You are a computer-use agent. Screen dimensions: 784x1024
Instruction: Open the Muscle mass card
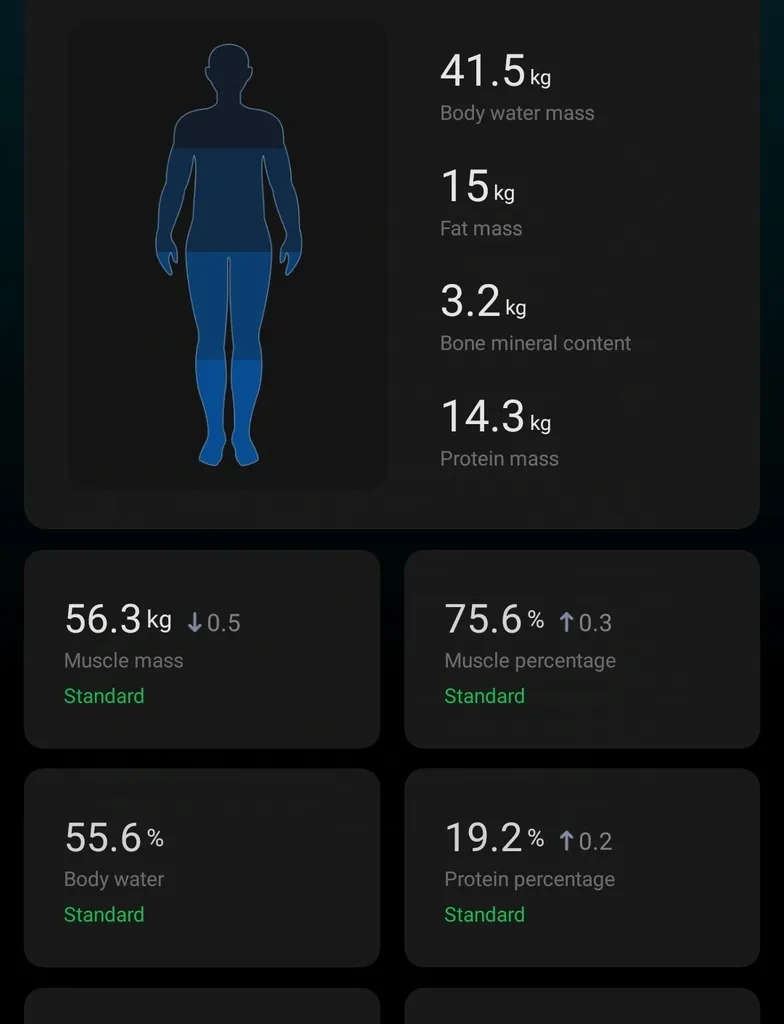201,649
